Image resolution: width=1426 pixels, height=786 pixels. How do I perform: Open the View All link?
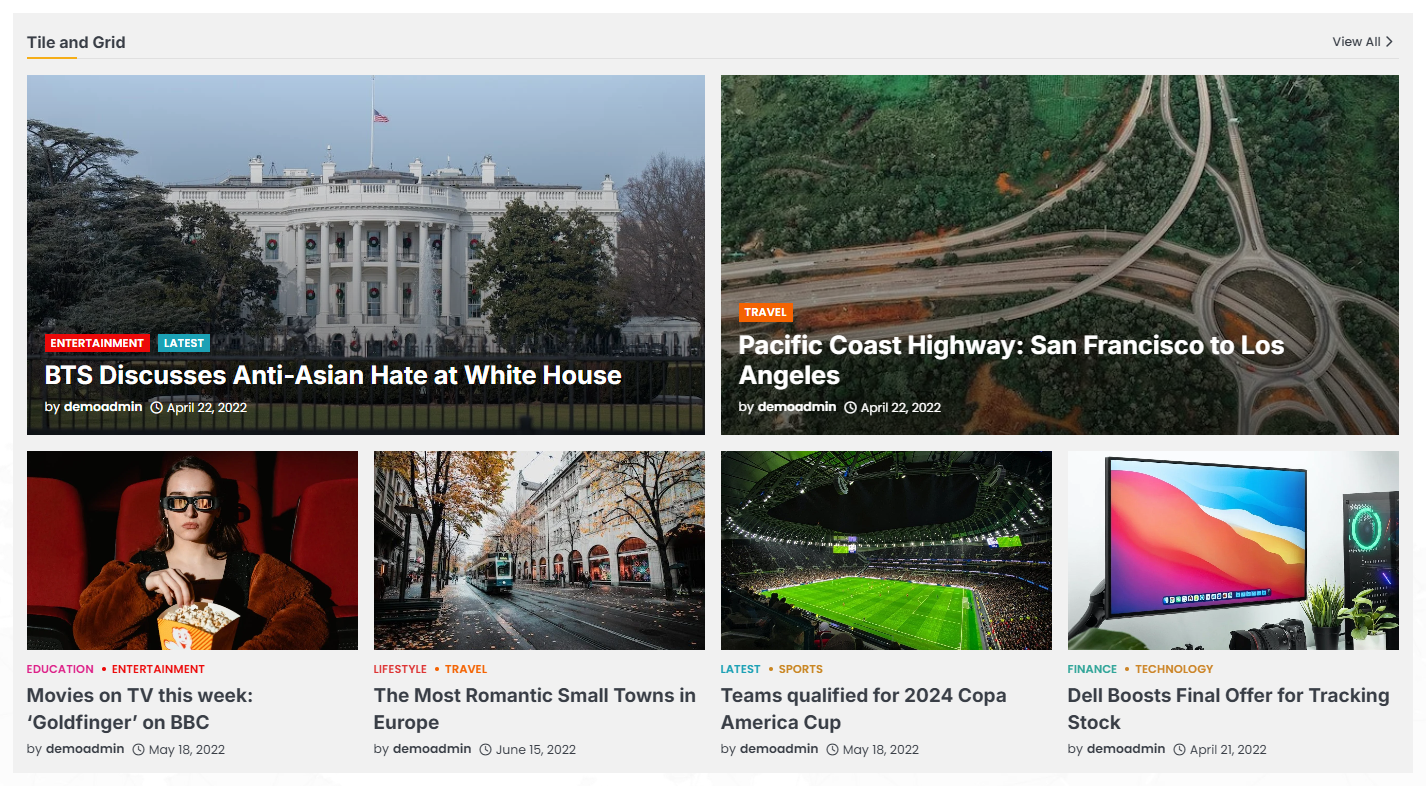click(x=1361, y=42)
